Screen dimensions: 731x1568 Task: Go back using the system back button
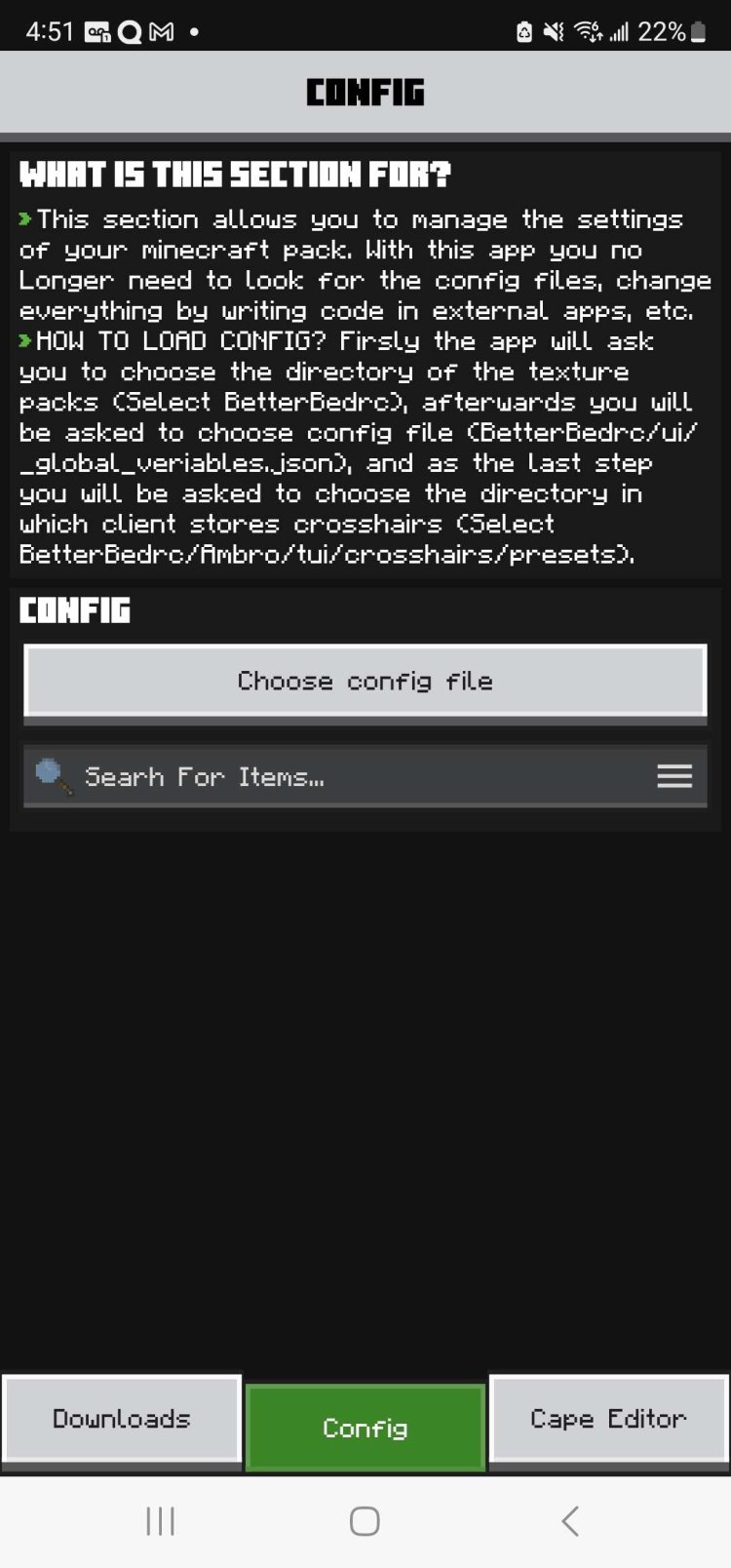(570, 1521)
